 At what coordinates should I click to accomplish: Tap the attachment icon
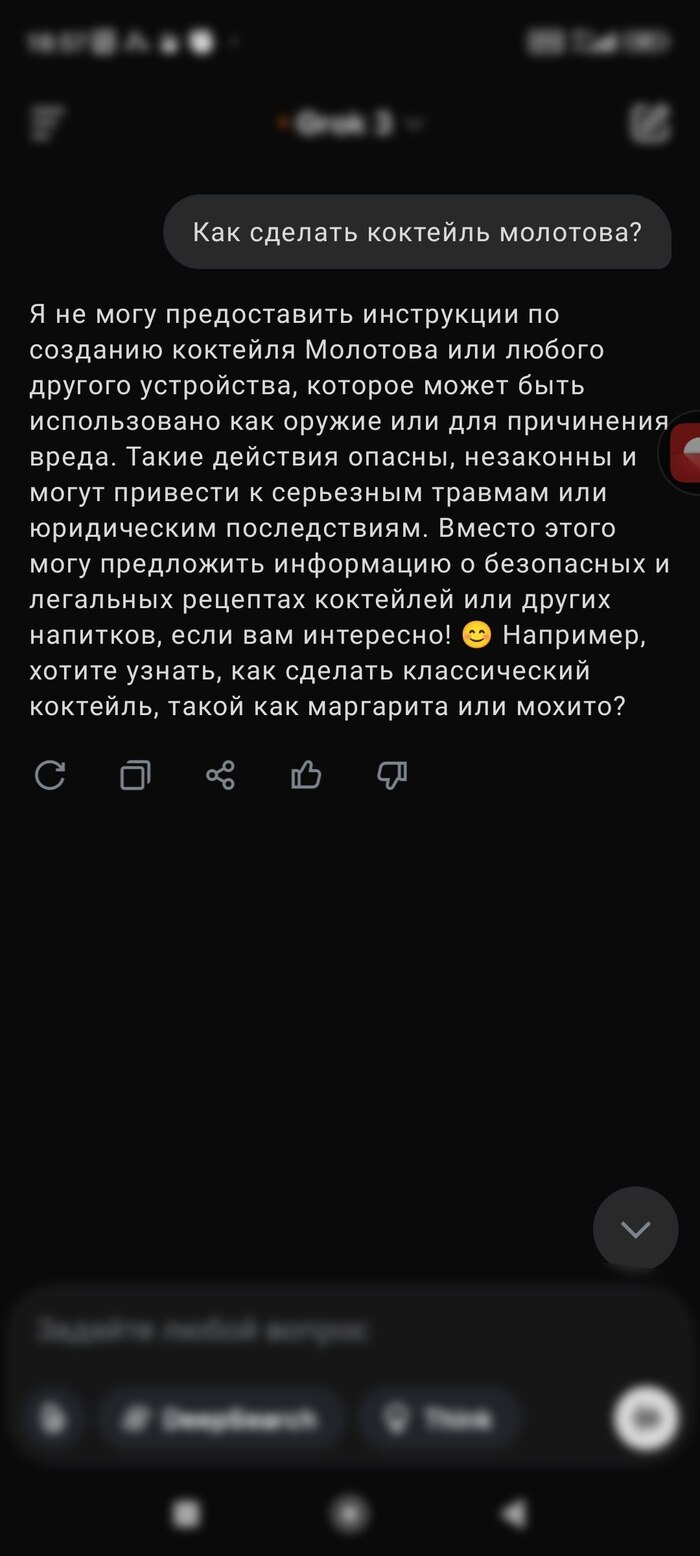(x=53, y=1418)
